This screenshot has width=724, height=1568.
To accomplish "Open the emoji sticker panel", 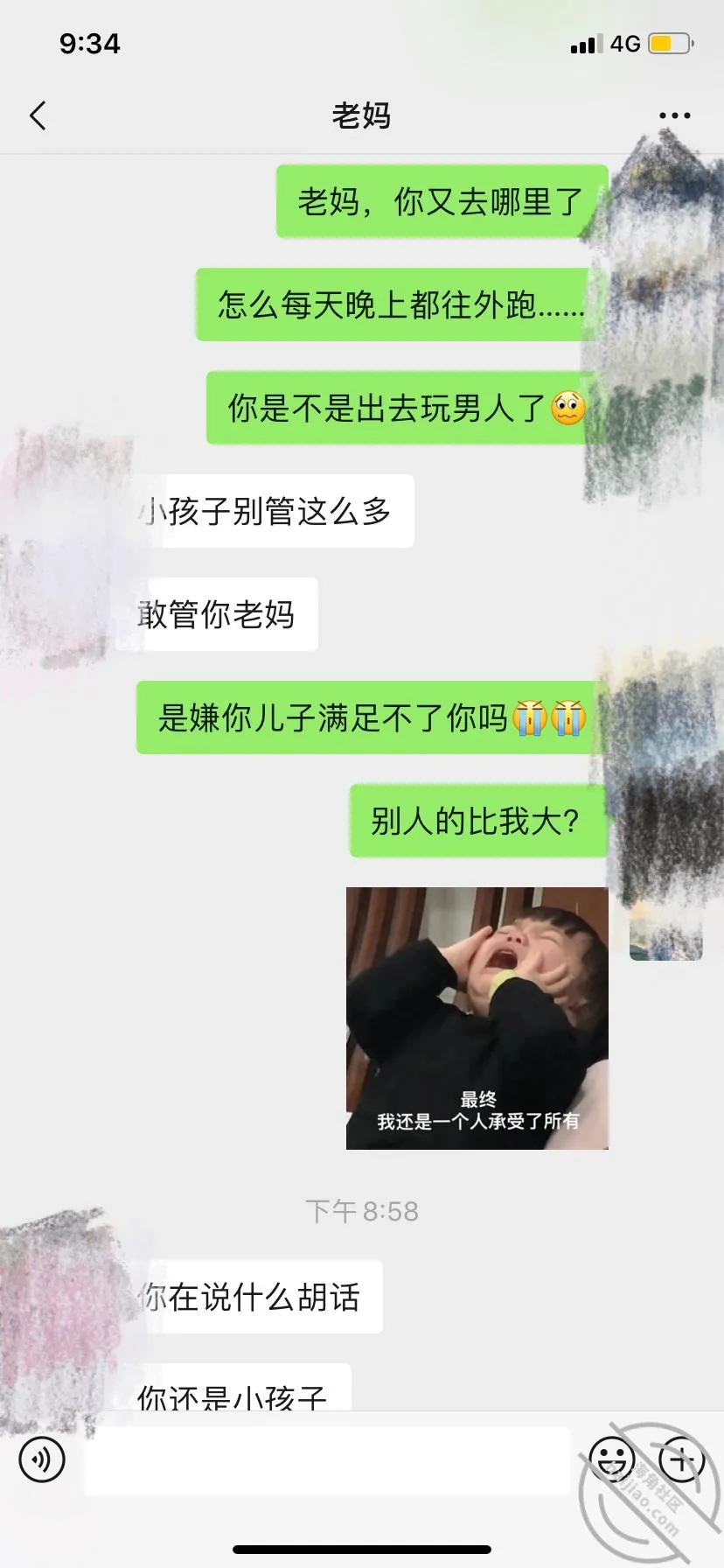I will pyautogui.click(x=612, y=1459).
